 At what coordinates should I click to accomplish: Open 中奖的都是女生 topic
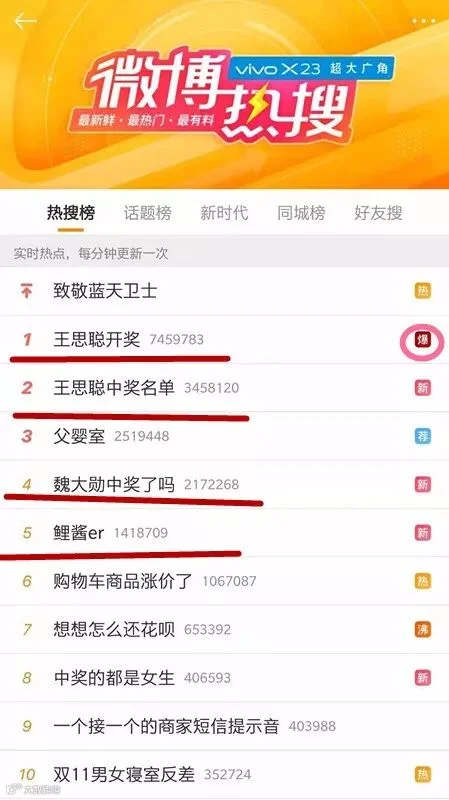[x=224, y=678]
